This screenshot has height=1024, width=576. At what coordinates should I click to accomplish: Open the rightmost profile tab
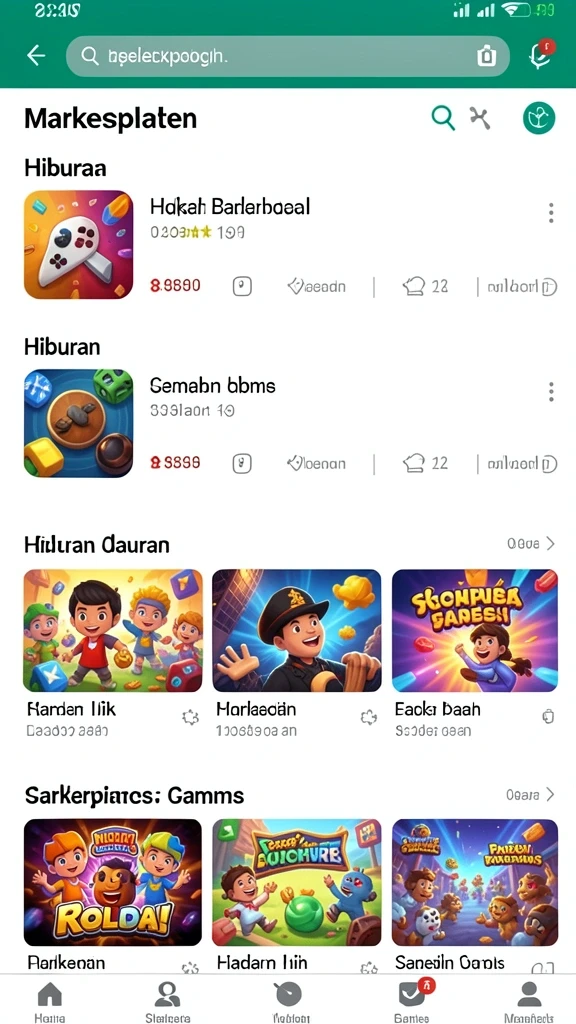[x=529, y=1001]
